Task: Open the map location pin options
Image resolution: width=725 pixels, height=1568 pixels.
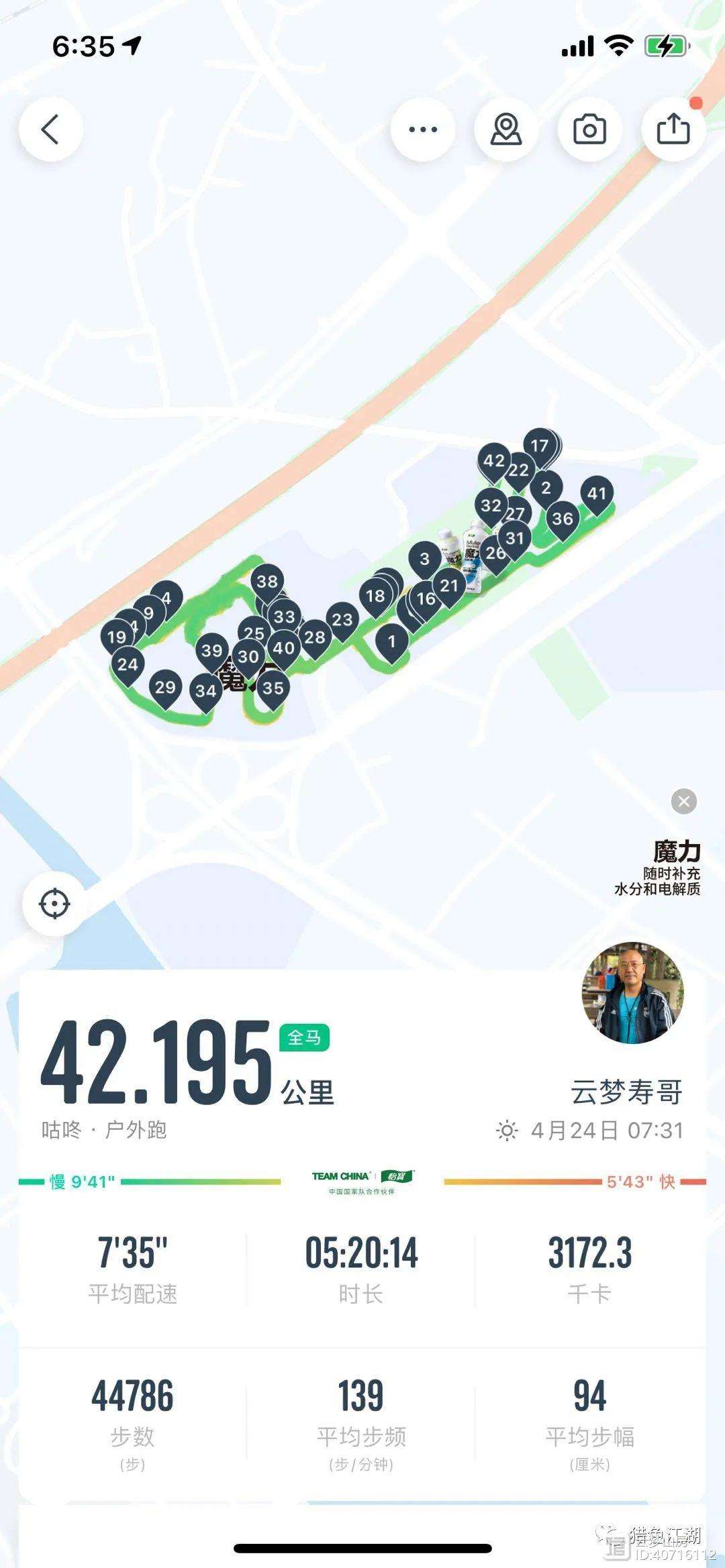Action: tap(506, 129)
